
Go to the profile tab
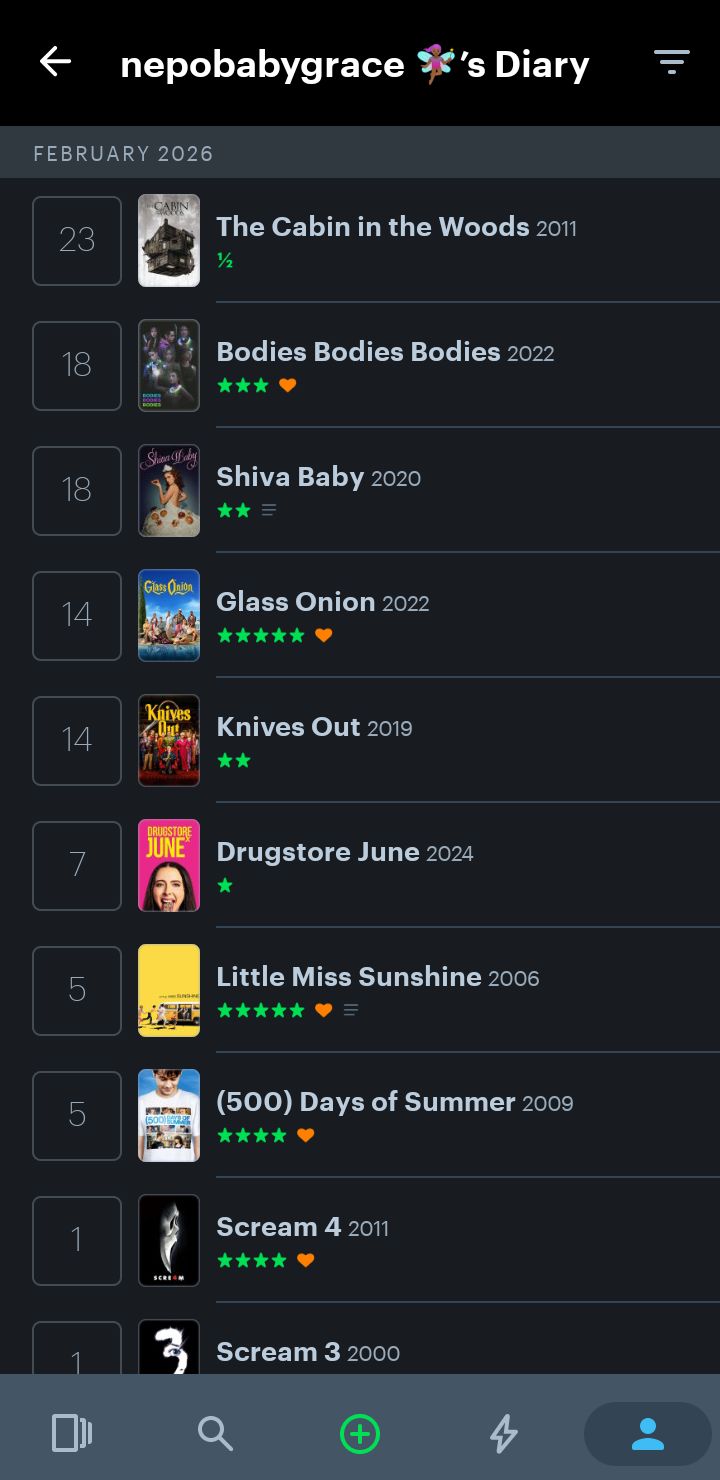(648, 1434)
